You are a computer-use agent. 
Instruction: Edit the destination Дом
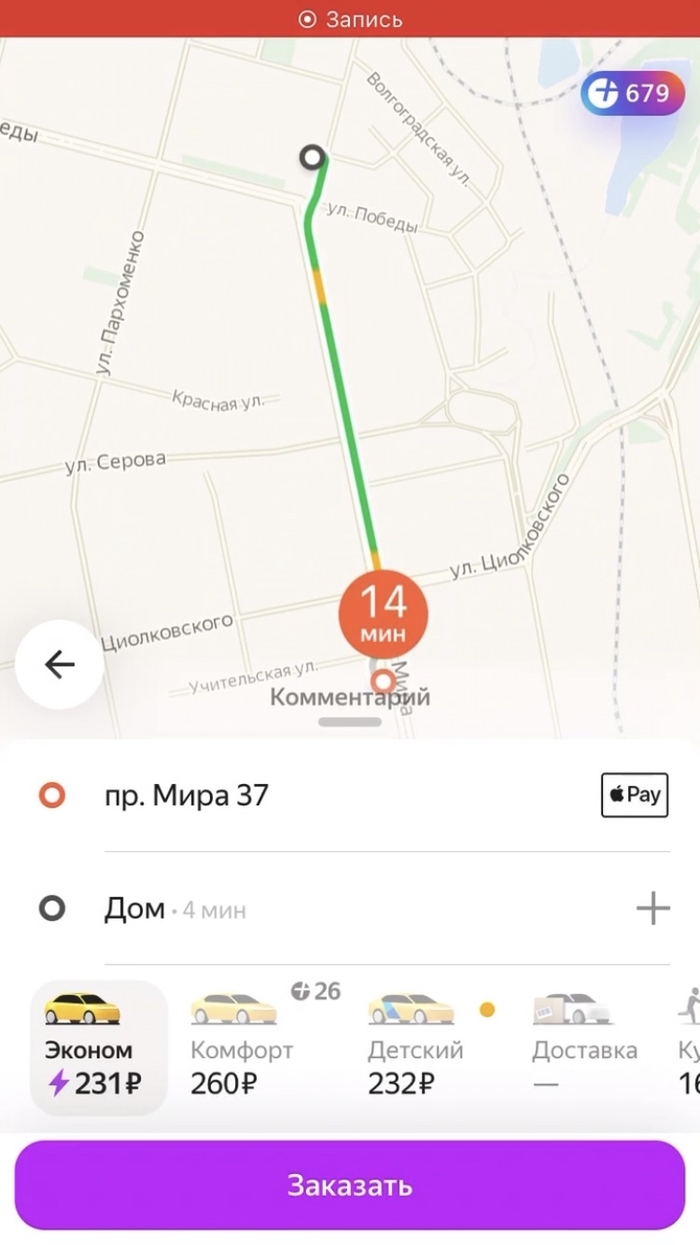(x=135, y=909)
